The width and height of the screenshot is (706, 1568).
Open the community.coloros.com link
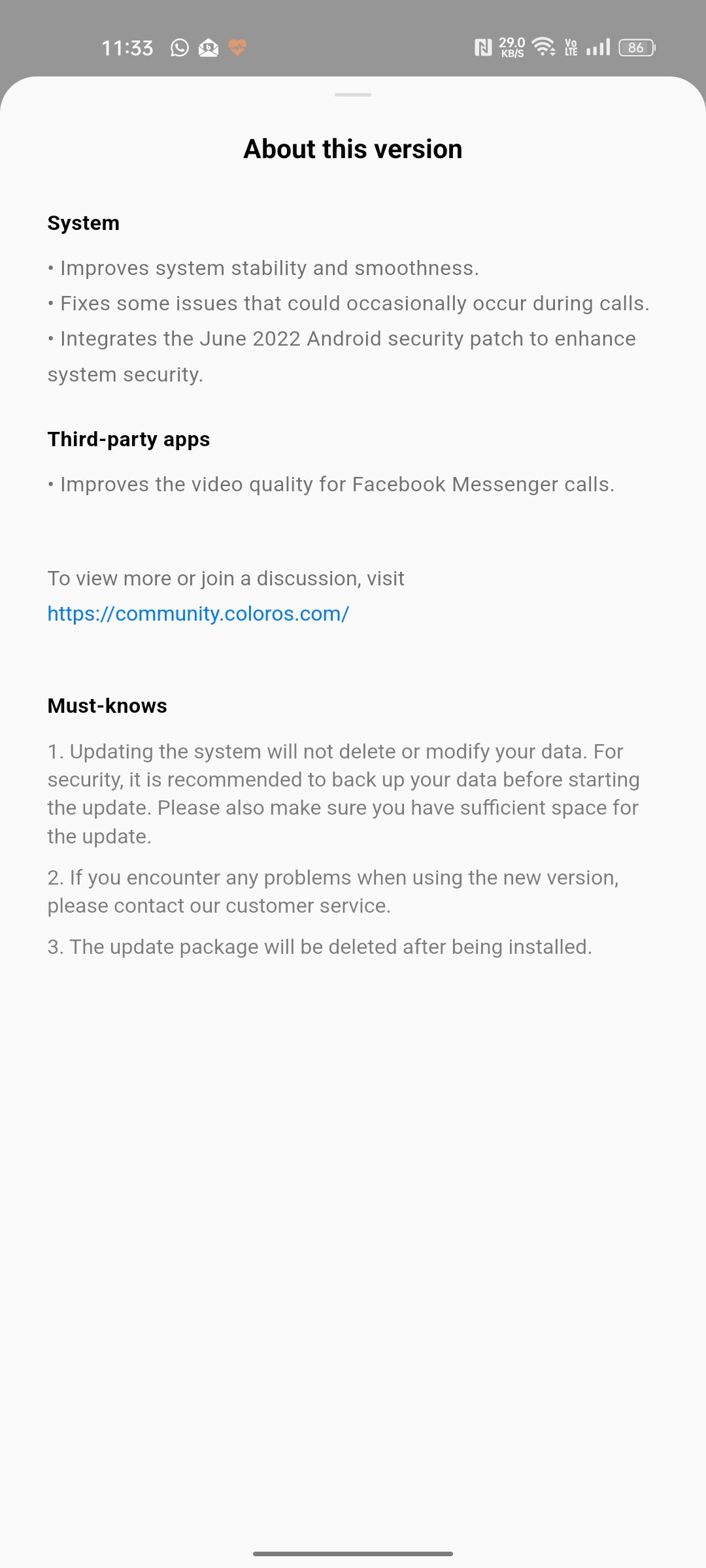tap(198, 613)
